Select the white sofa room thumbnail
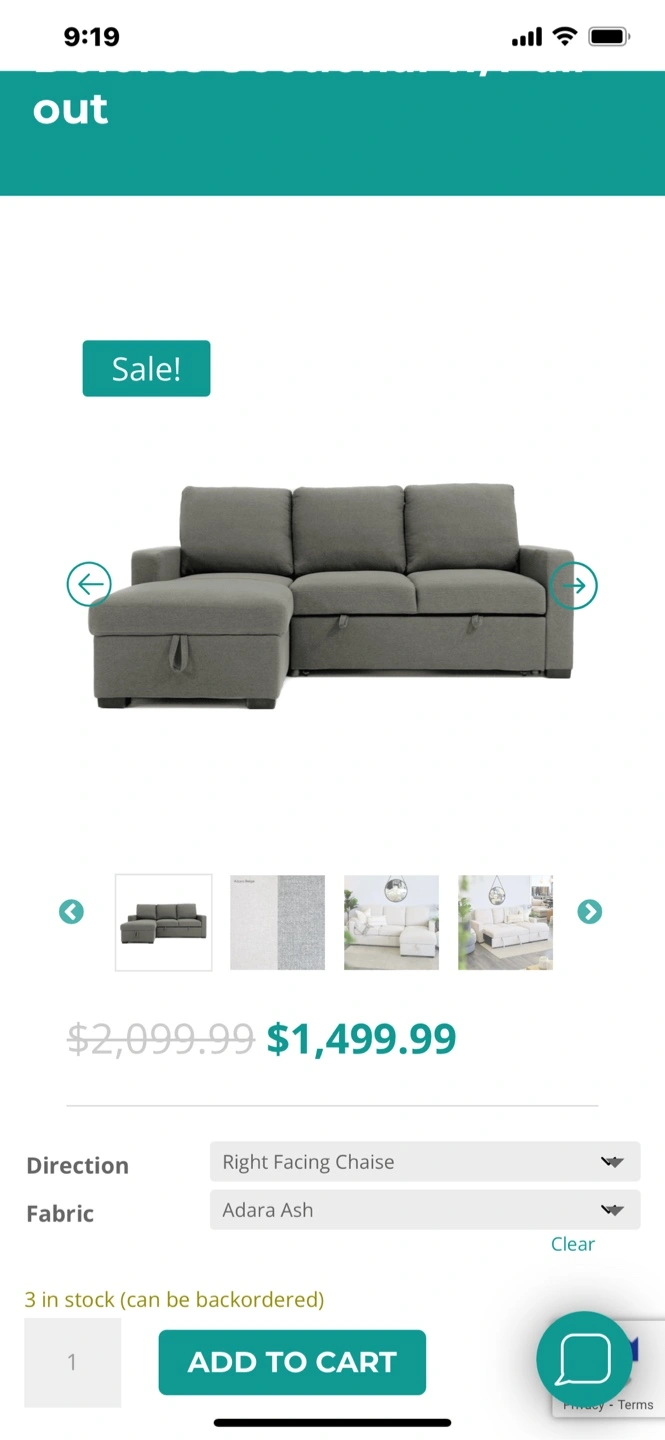The image size is (665, 1440). click(391, 922)
